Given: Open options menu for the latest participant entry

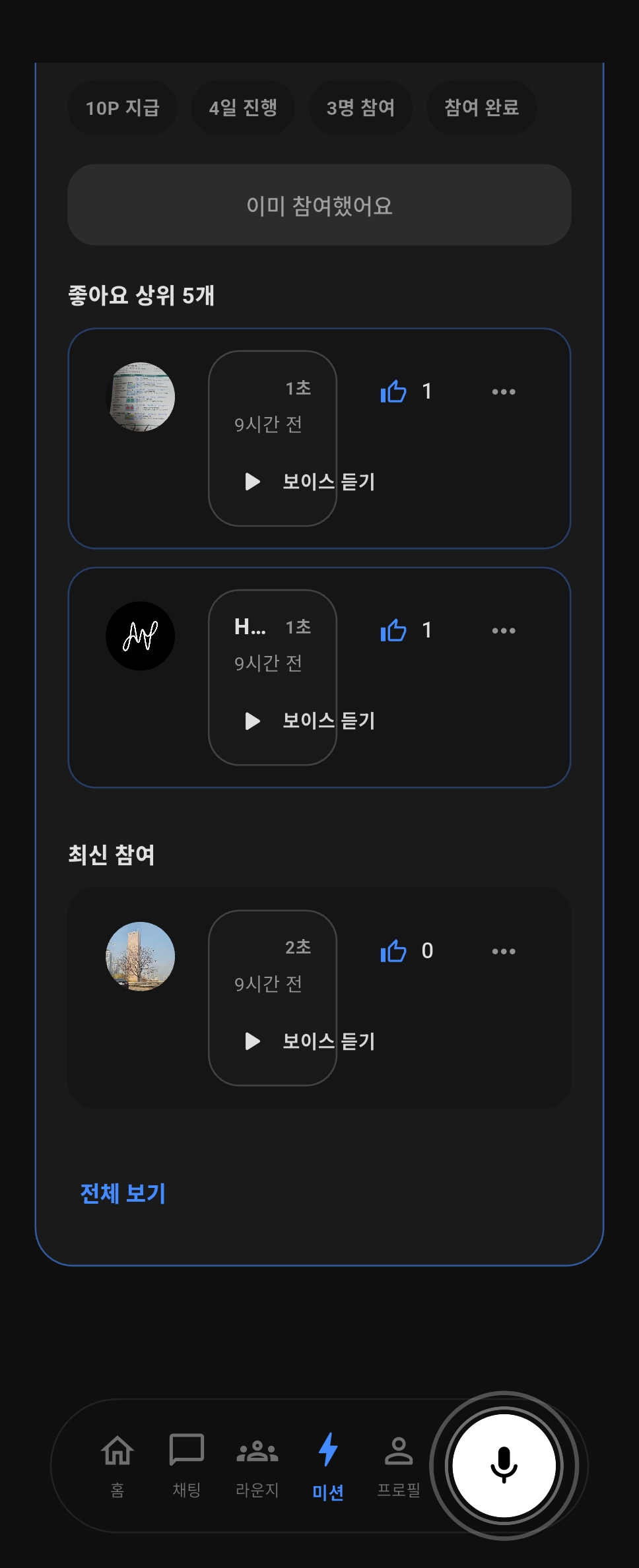Looking at the screenshot, I should pos(504,950).
